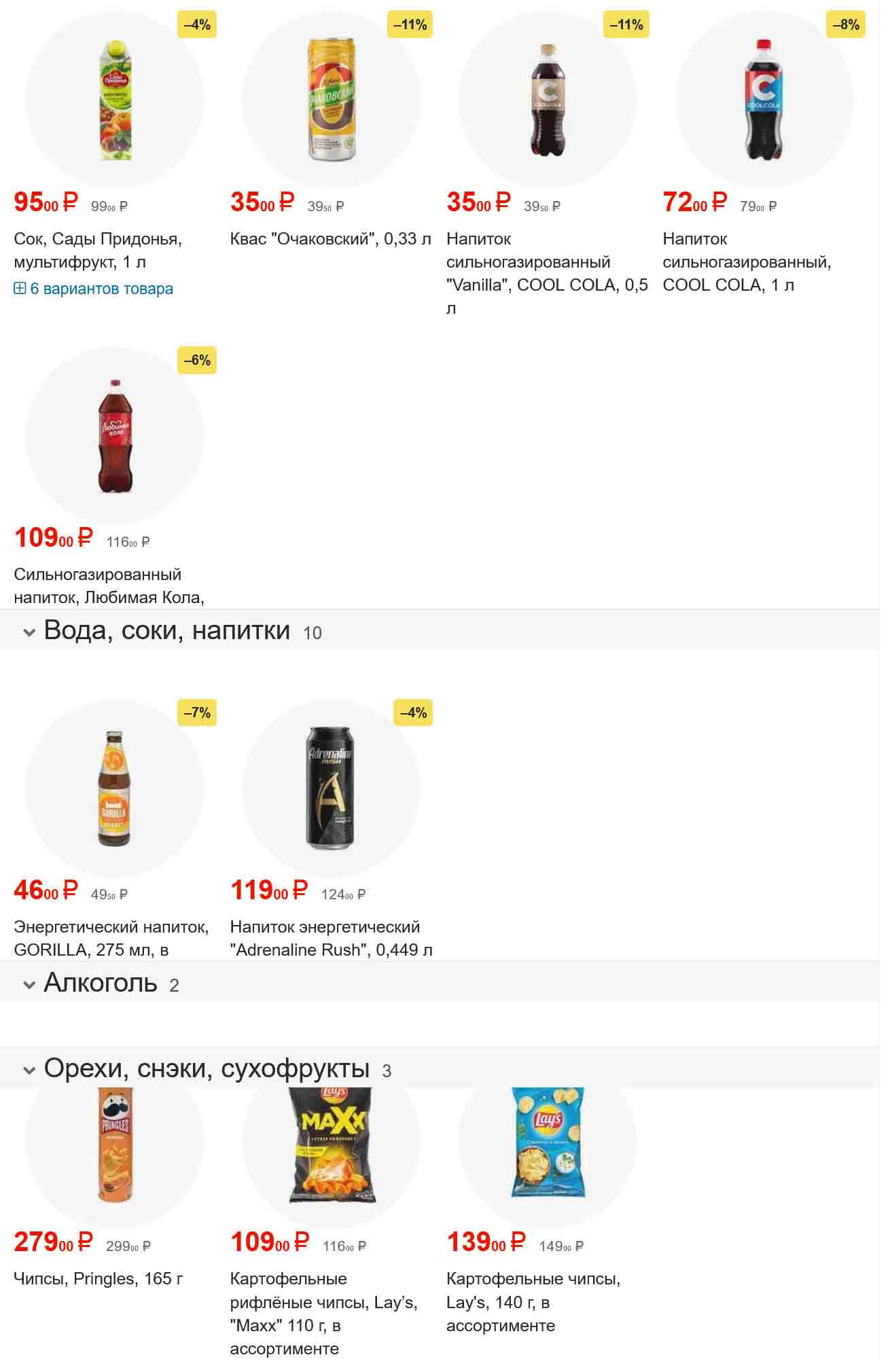Open Pringles chips 165 г product
Image resolution: width=890 pixels, height=1372 pixels.
[98, 1278]
